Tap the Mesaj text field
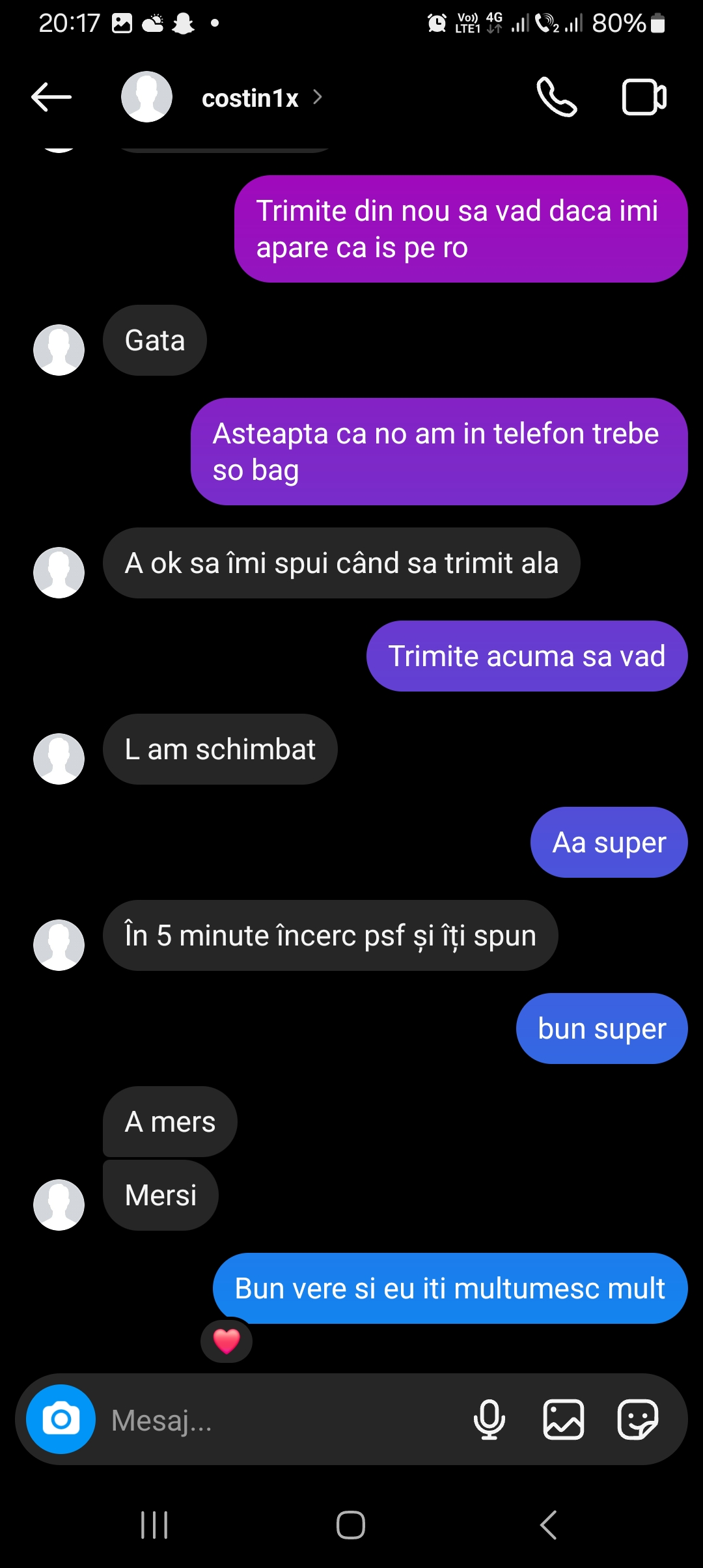The height and width of the screenshot is (1568, 703). [280, 1420]
